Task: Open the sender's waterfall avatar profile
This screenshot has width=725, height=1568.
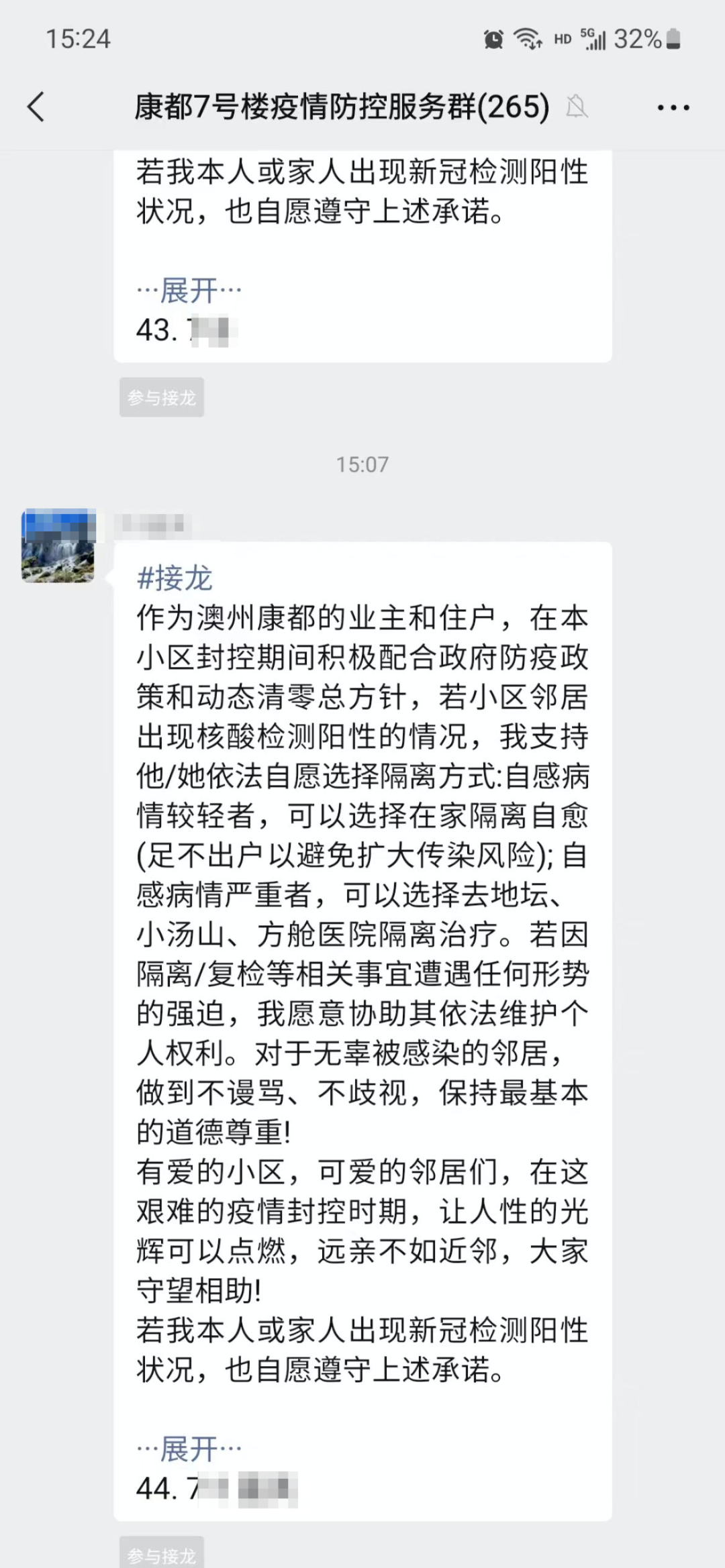Action: [59, 545]
